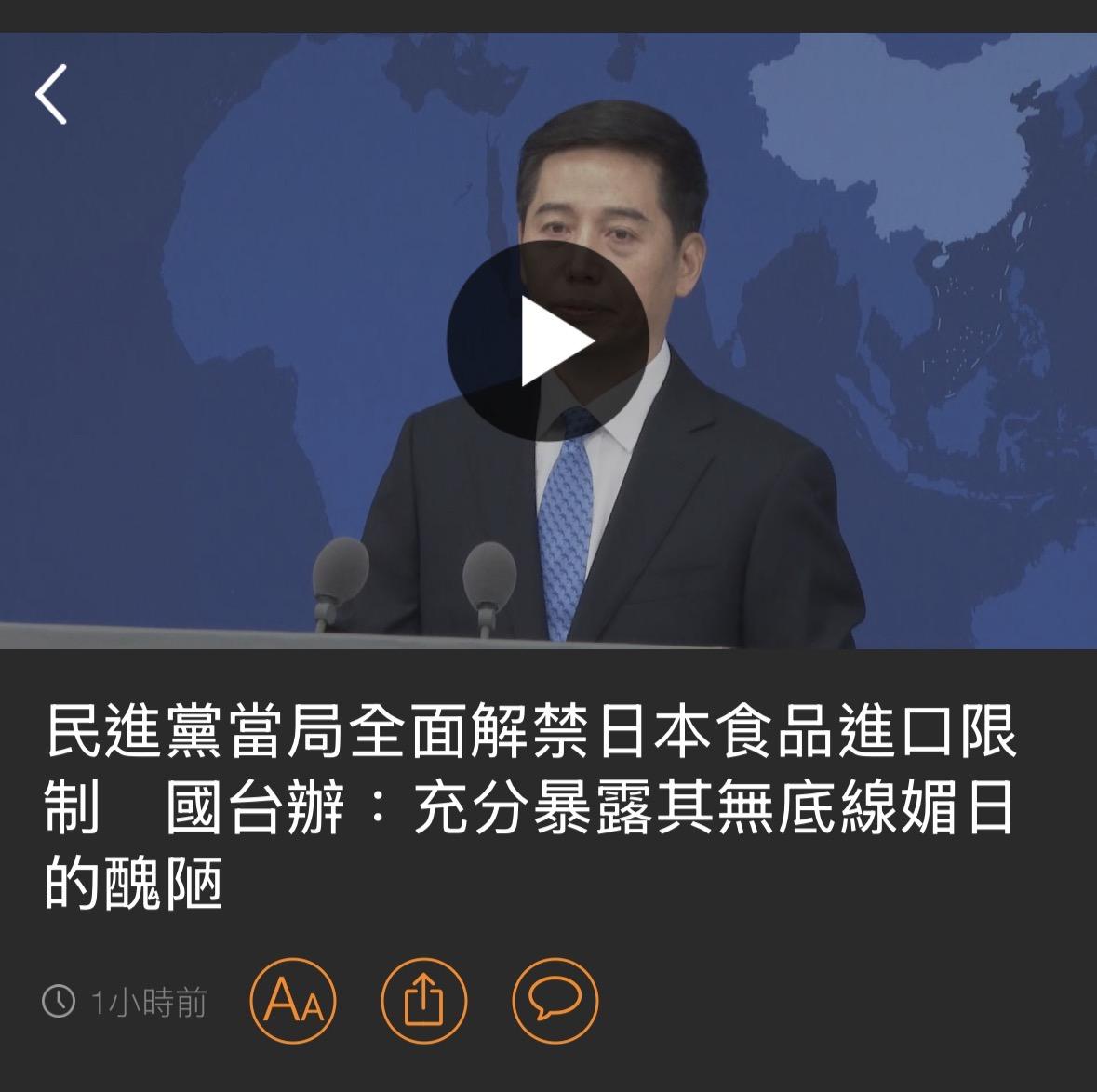Open the comments bubble
The height and width of the screenshot is (1092, 1097).
coord(555,1002)
